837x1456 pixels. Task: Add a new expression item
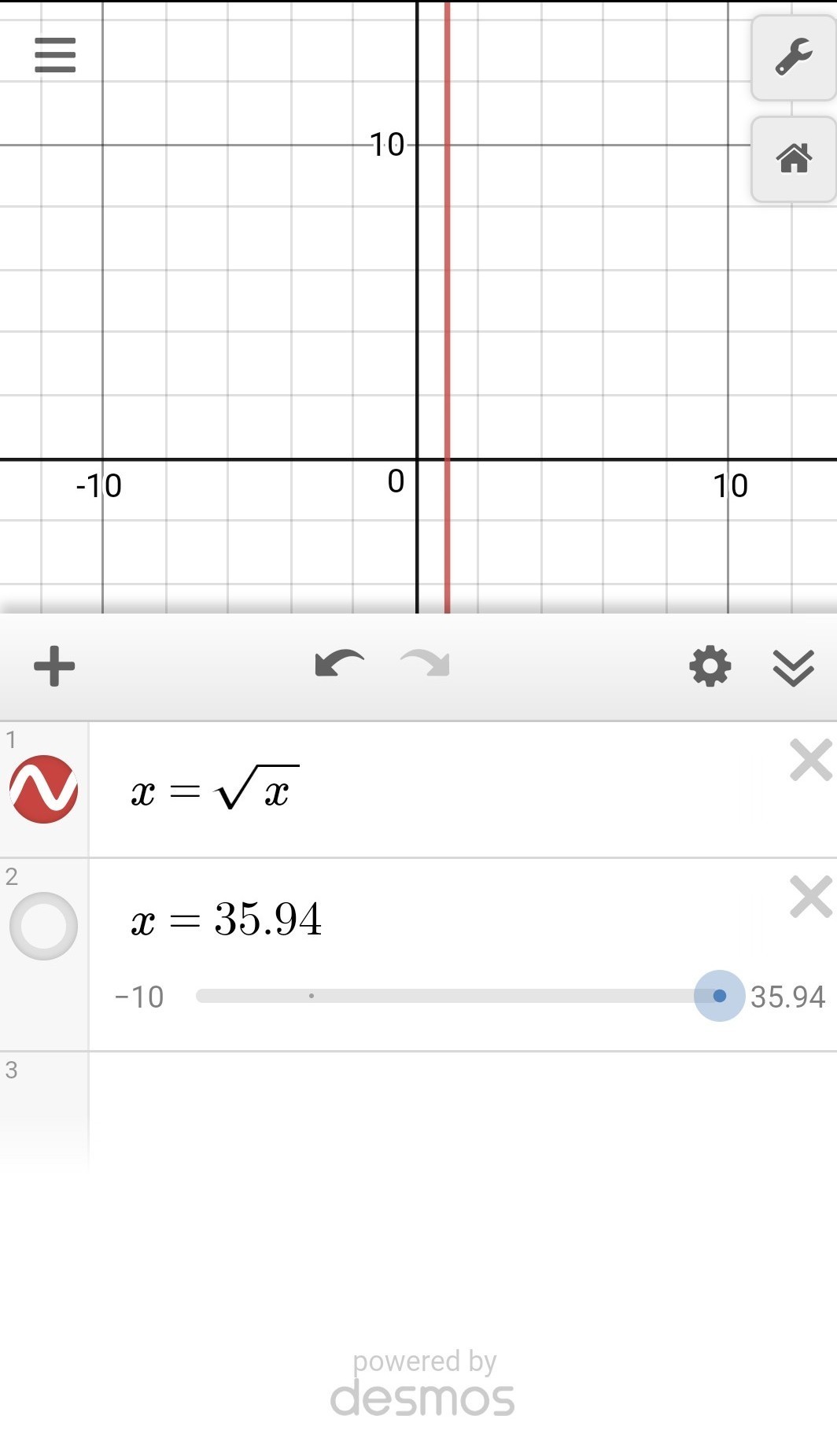(54, 666)
